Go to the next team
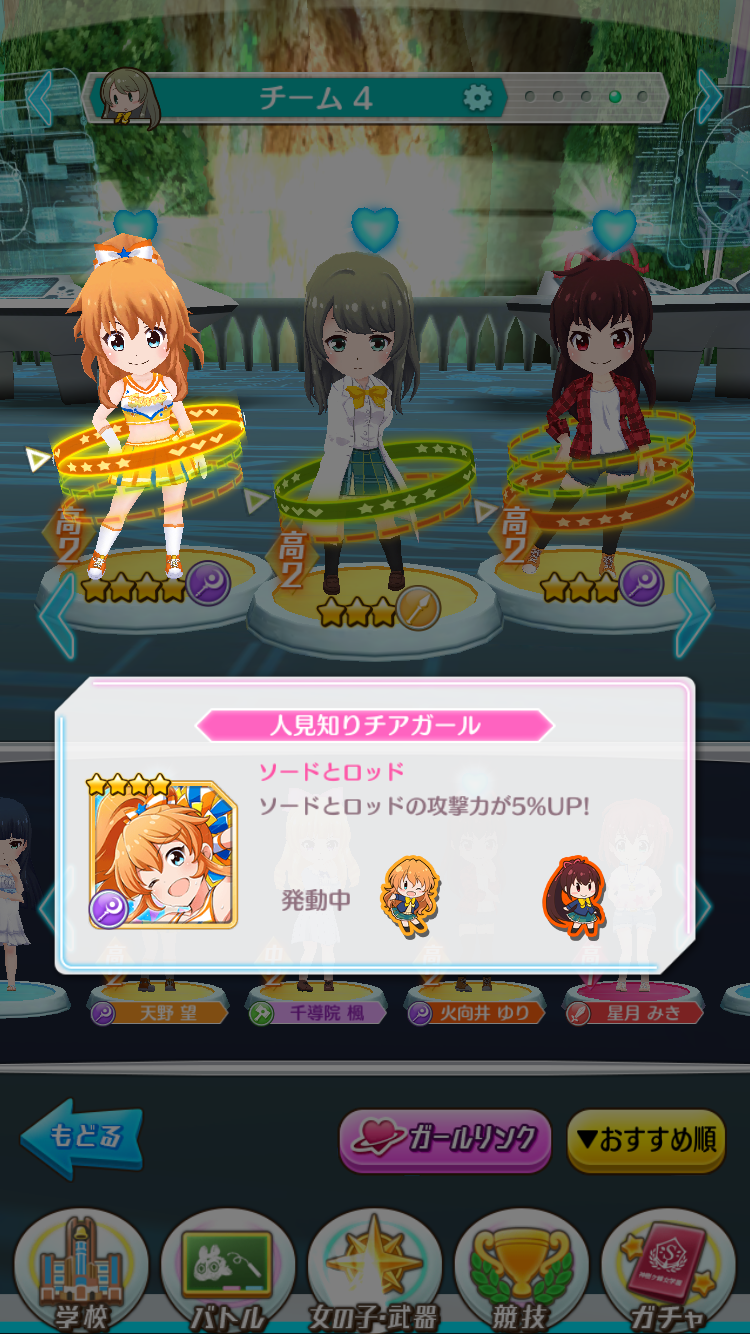750x1334 pixels. (708, 98)
